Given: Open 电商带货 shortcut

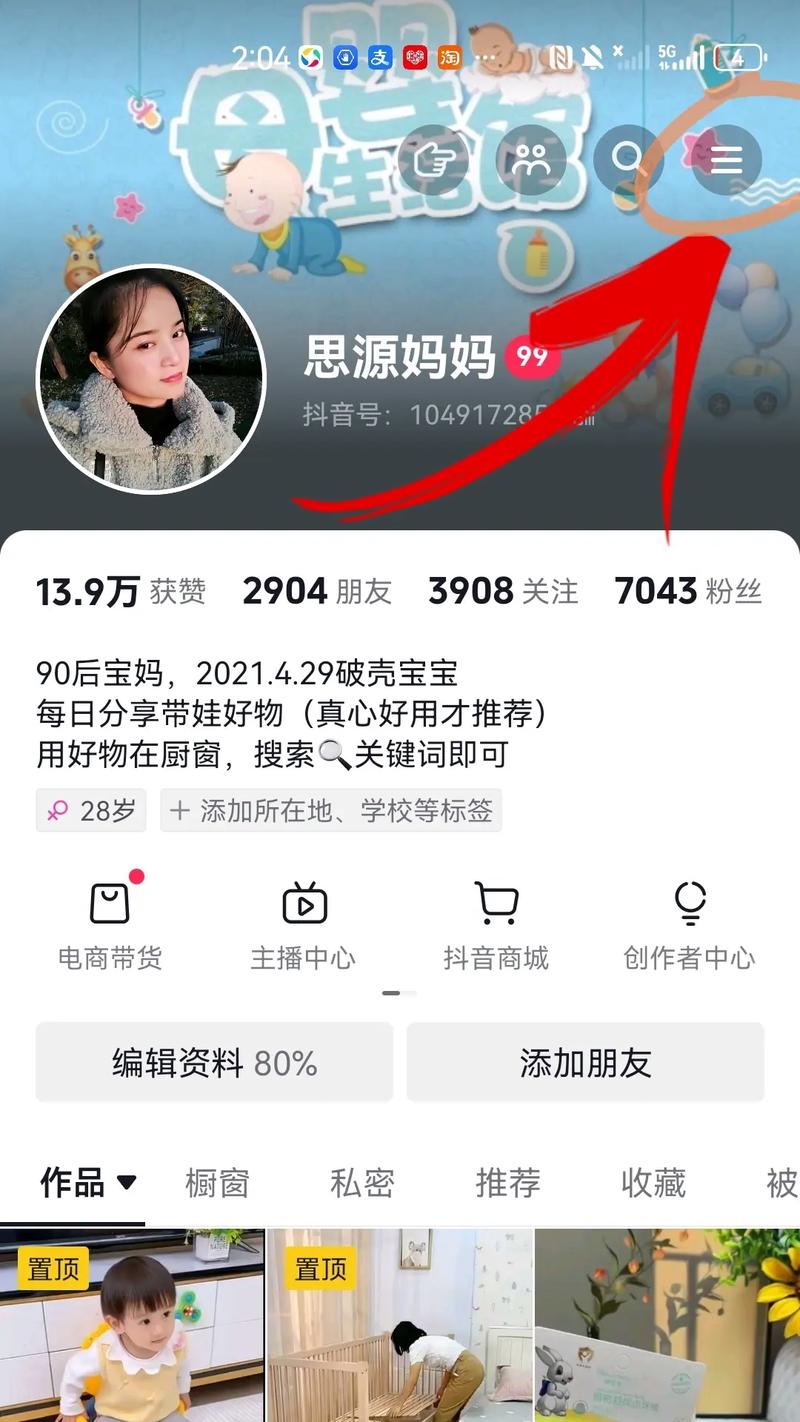Looking at the screenshot, I should coord(110,925).
